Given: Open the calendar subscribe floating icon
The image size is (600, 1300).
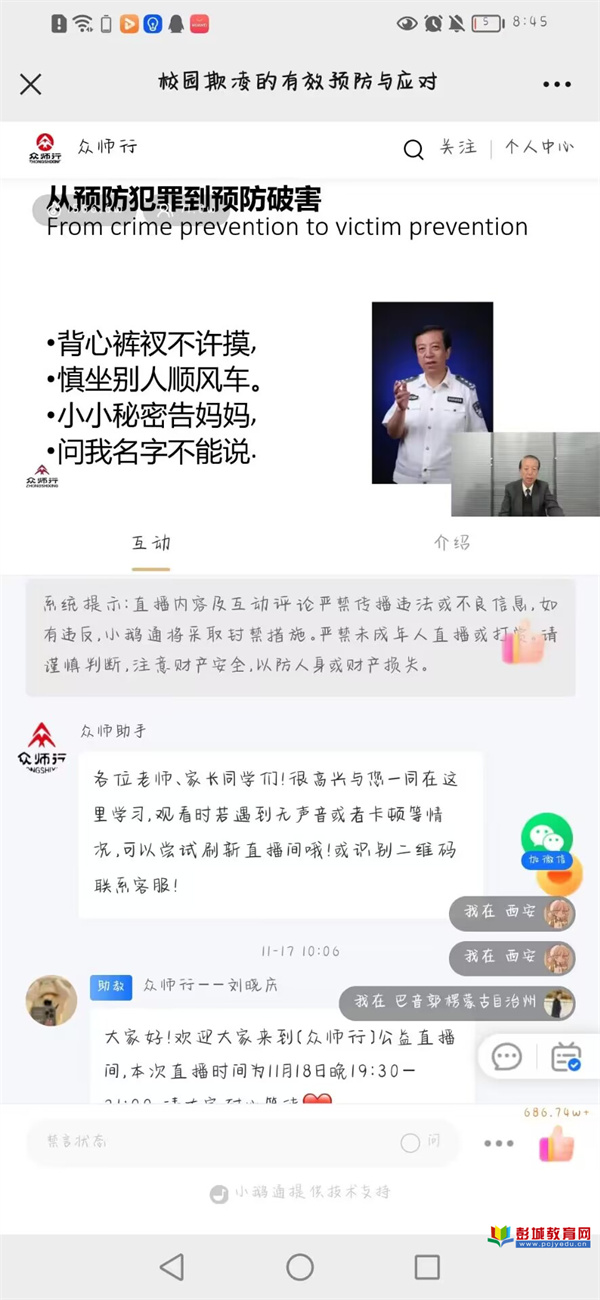Looking at the screenshot, I should point(566,1056).
